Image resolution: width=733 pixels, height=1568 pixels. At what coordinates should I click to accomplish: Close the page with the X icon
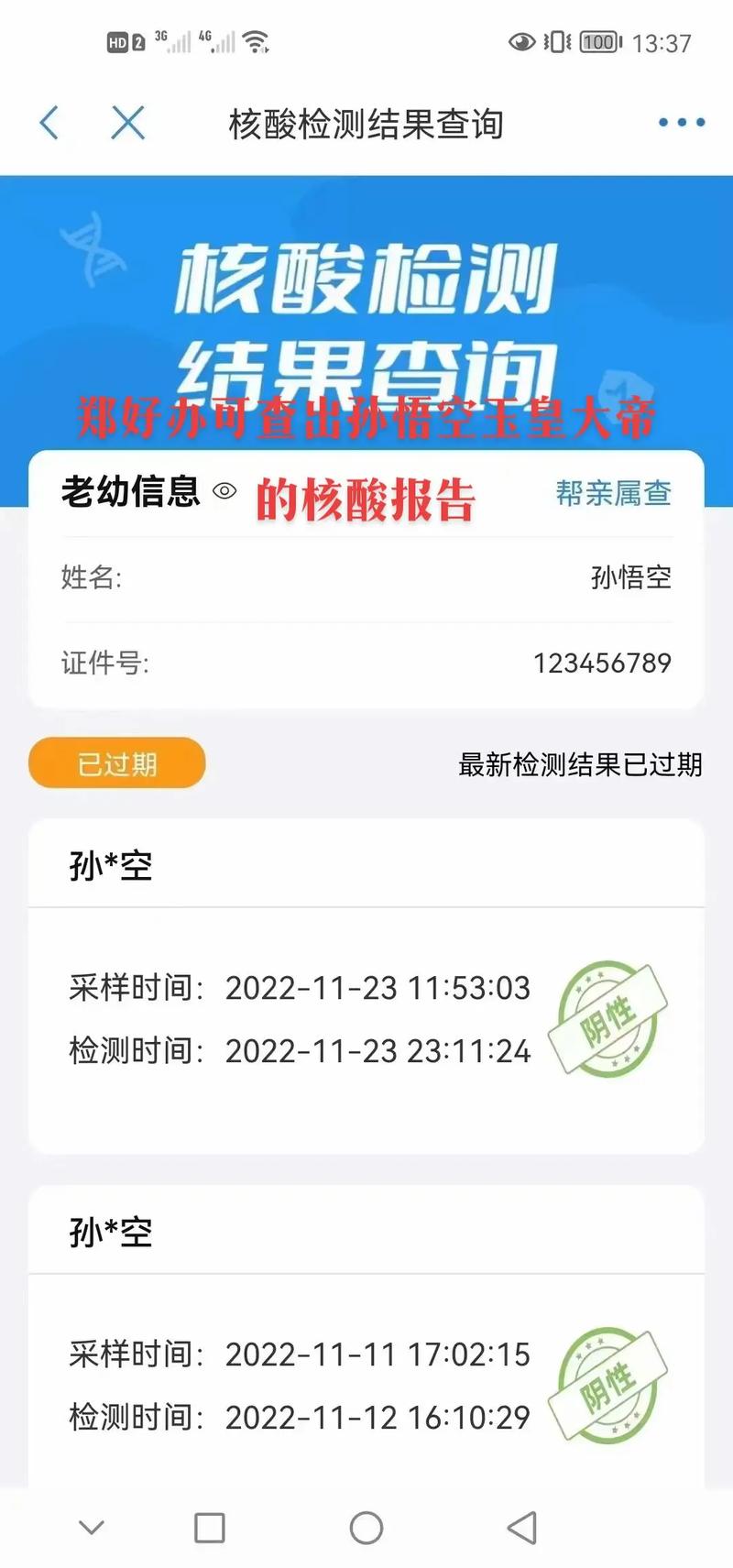pos(126,122)
